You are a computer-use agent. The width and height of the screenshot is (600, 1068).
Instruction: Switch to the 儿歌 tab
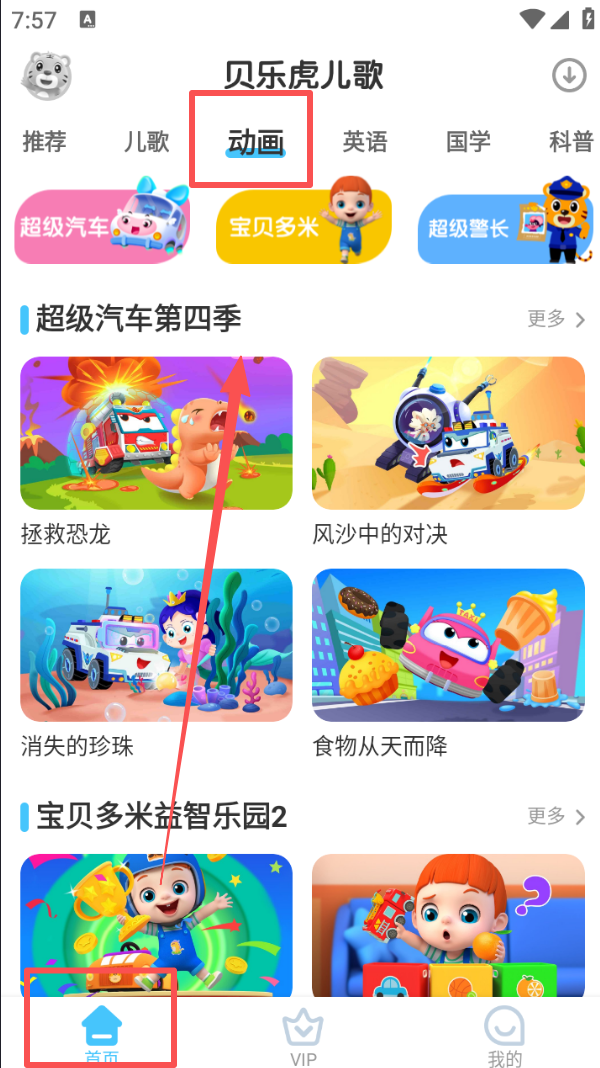(146, 142)
